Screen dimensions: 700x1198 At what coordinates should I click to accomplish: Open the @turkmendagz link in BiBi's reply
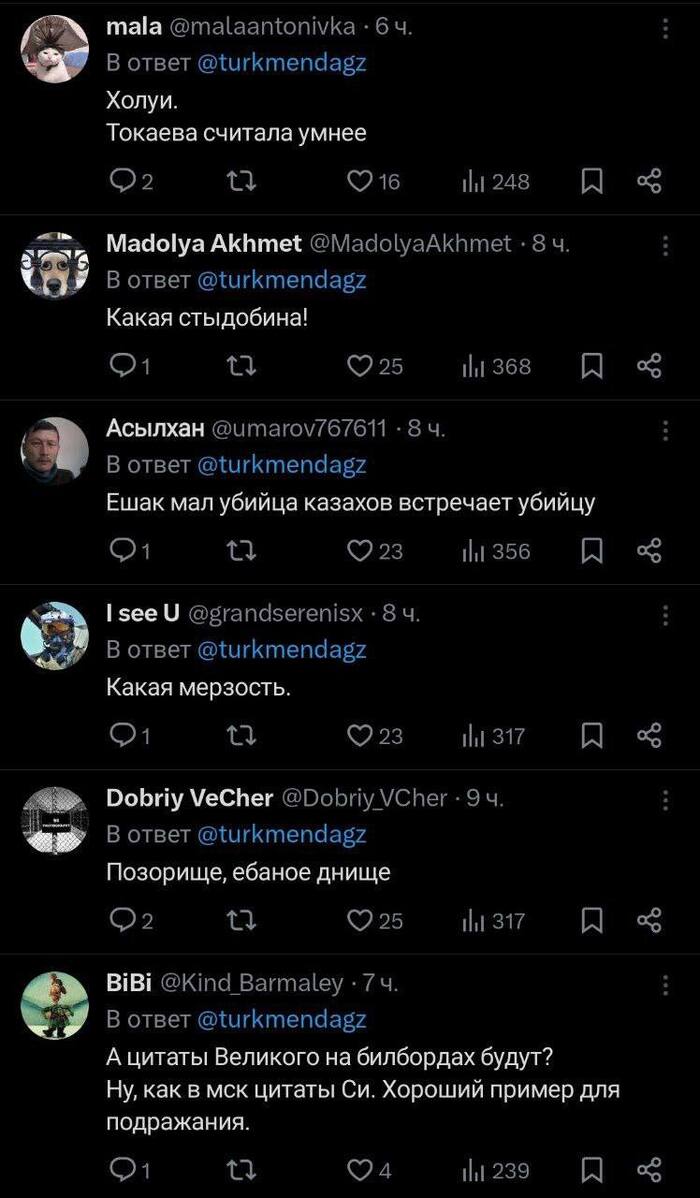click(x=281, y=1019)
